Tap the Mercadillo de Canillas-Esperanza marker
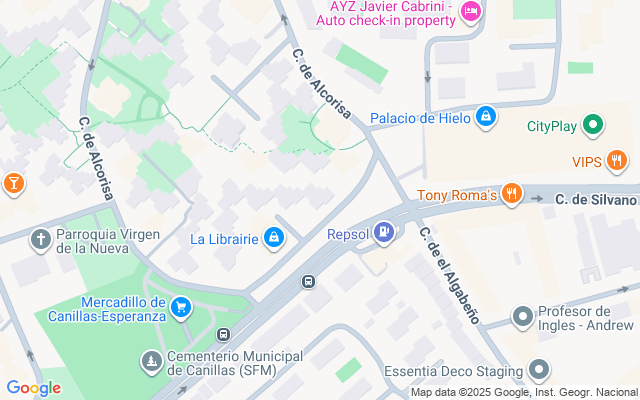Image resolution: width=640 pixels, height=400 pixels. tap(181, 308)
